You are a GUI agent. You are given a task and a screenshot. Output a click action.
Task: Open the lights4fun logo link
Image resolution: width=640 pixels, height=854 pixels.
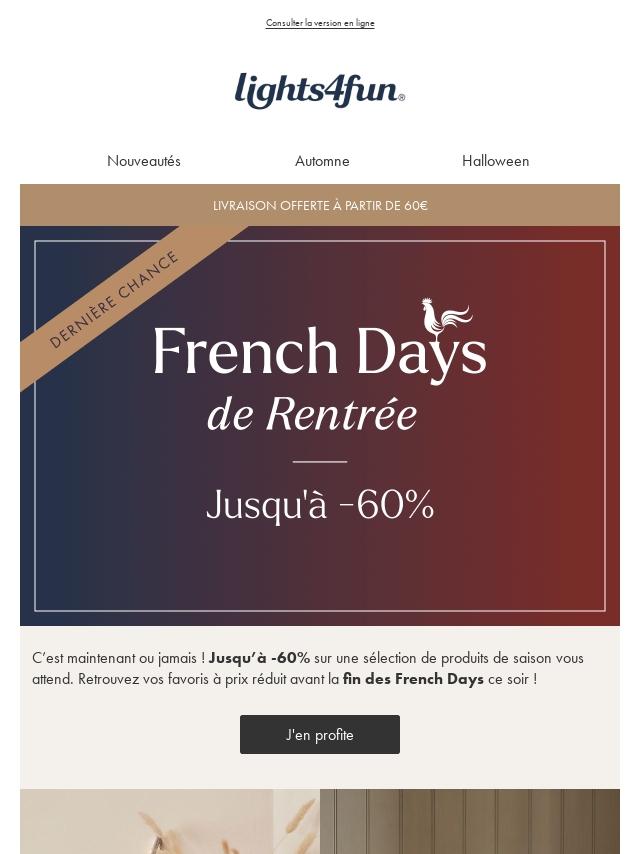[320, 90]
